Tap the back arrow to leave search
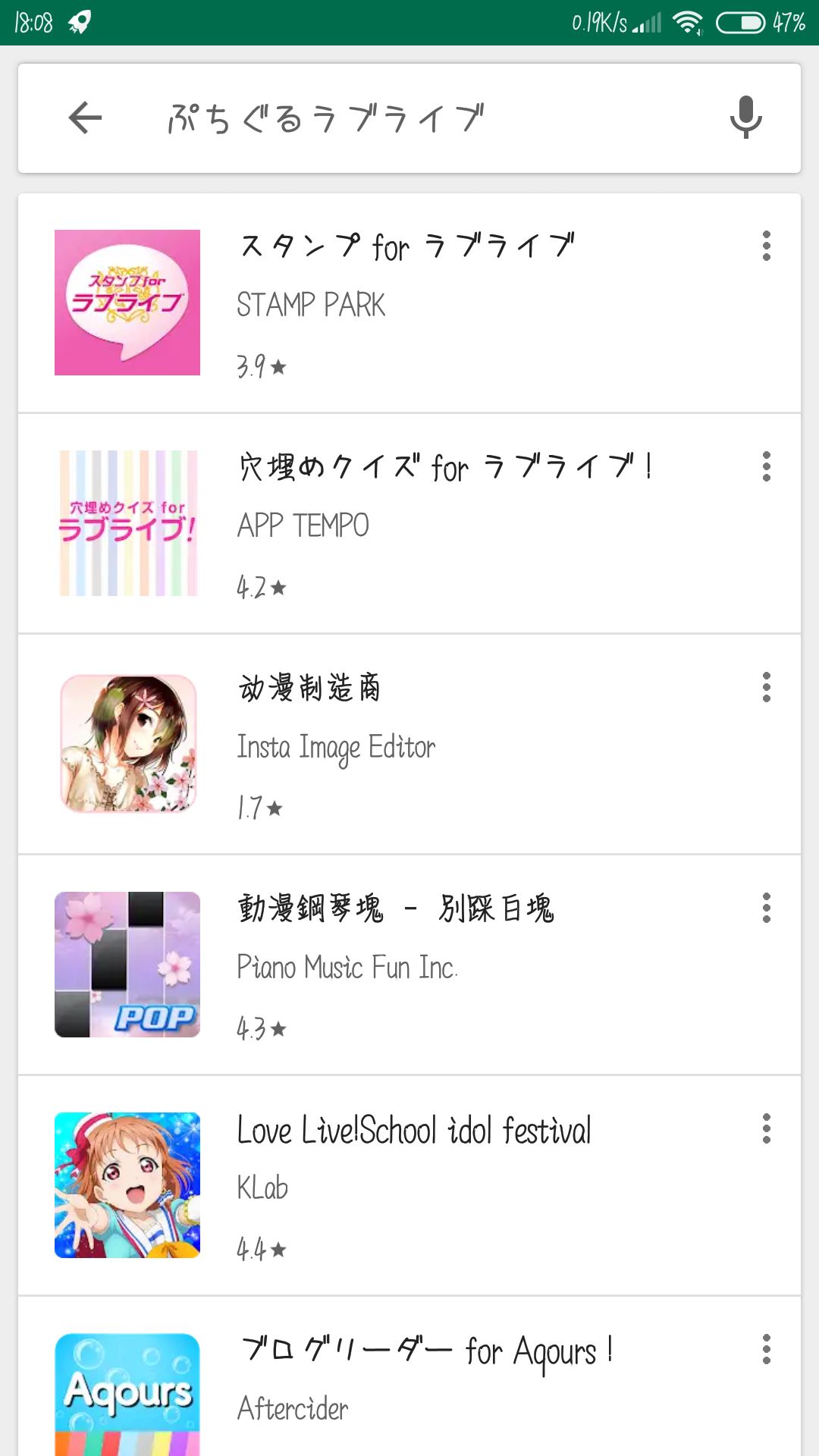The height and width of the screenshot is (1456, 819). coord(85,118)
